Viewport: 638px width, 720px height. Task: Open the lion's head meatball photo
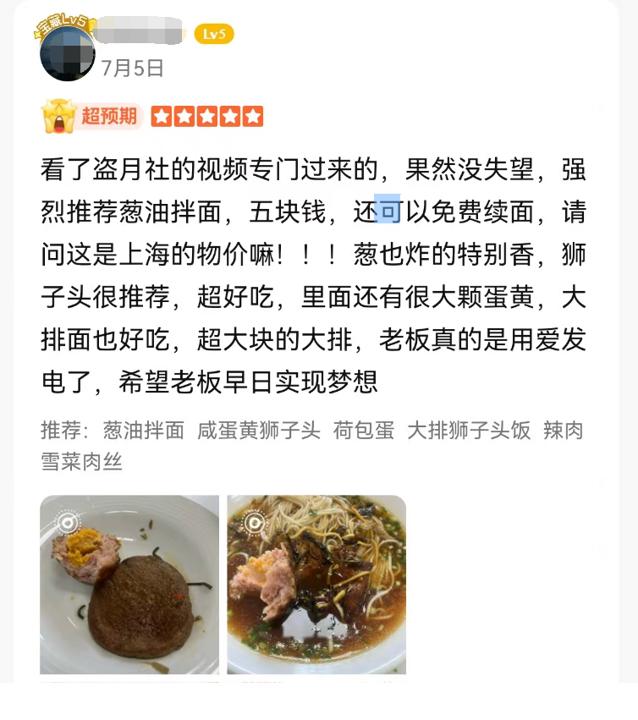pos(129,584)
